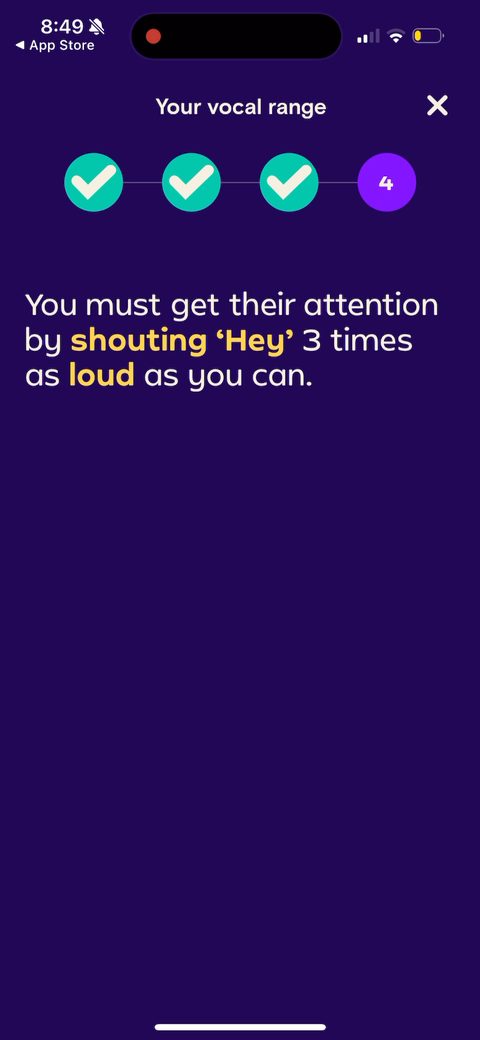The height and width of the screenshot is (1040, 480).
Task: Return to the App Store
Action: click(55, 46)
